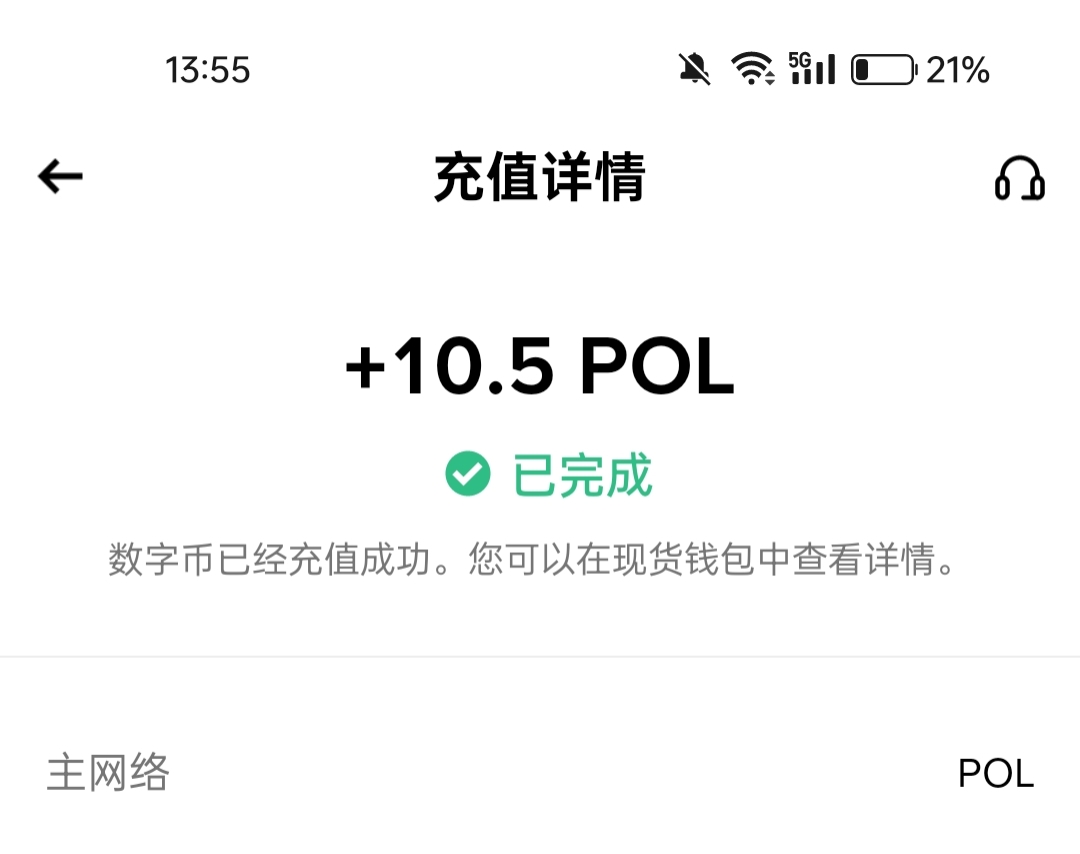Image resolution: width=1080 pixels, height=854 pixels.
Task: Open customer support headset icon
Action: click(1019, 179)
